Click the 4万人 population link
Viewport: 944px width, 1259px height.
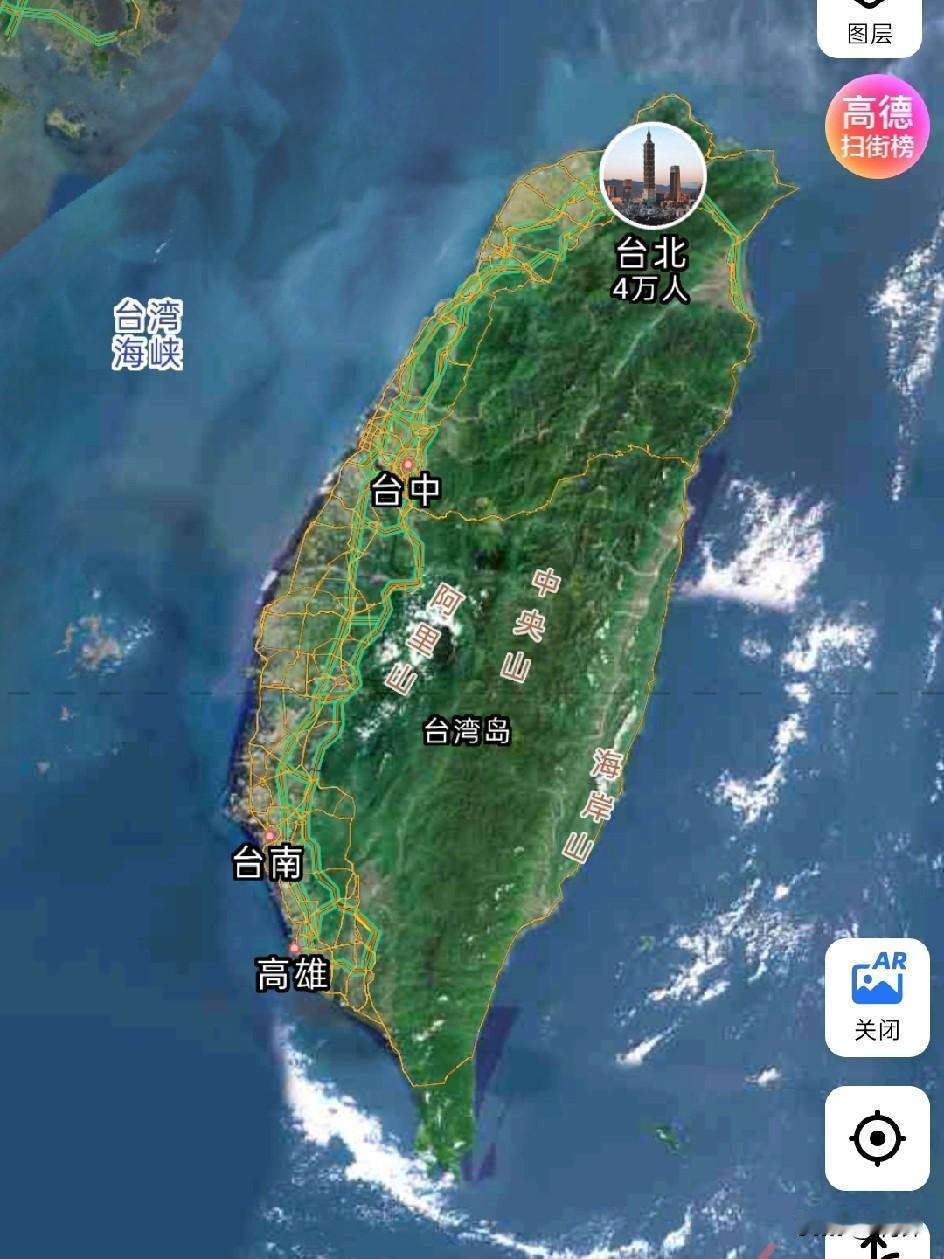click(x=651, y=290)
